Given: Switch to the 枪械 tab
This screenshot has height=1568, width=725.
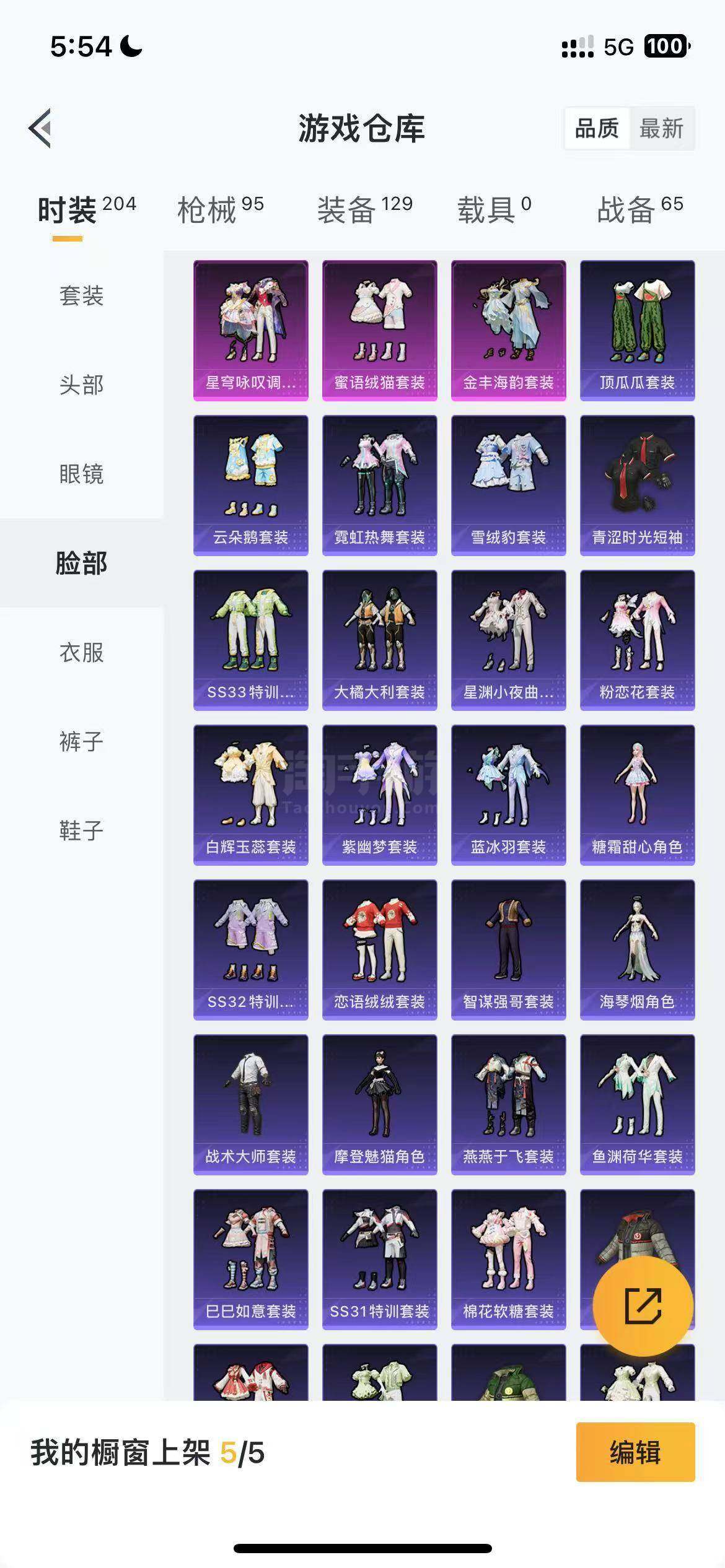Looking at the screenshot, I should pos(221,209).
